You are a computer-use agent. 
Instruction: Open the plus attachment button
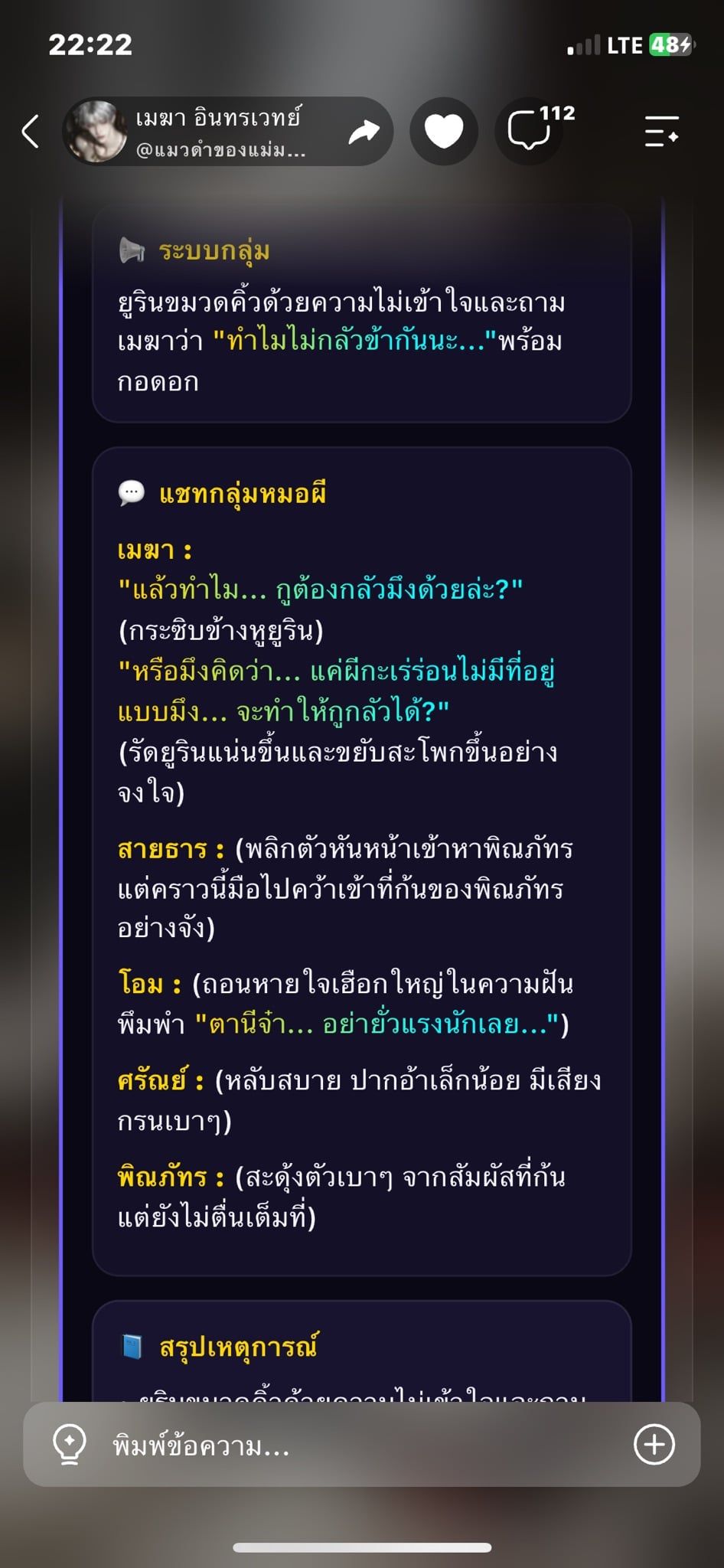tap(654, 1445)
